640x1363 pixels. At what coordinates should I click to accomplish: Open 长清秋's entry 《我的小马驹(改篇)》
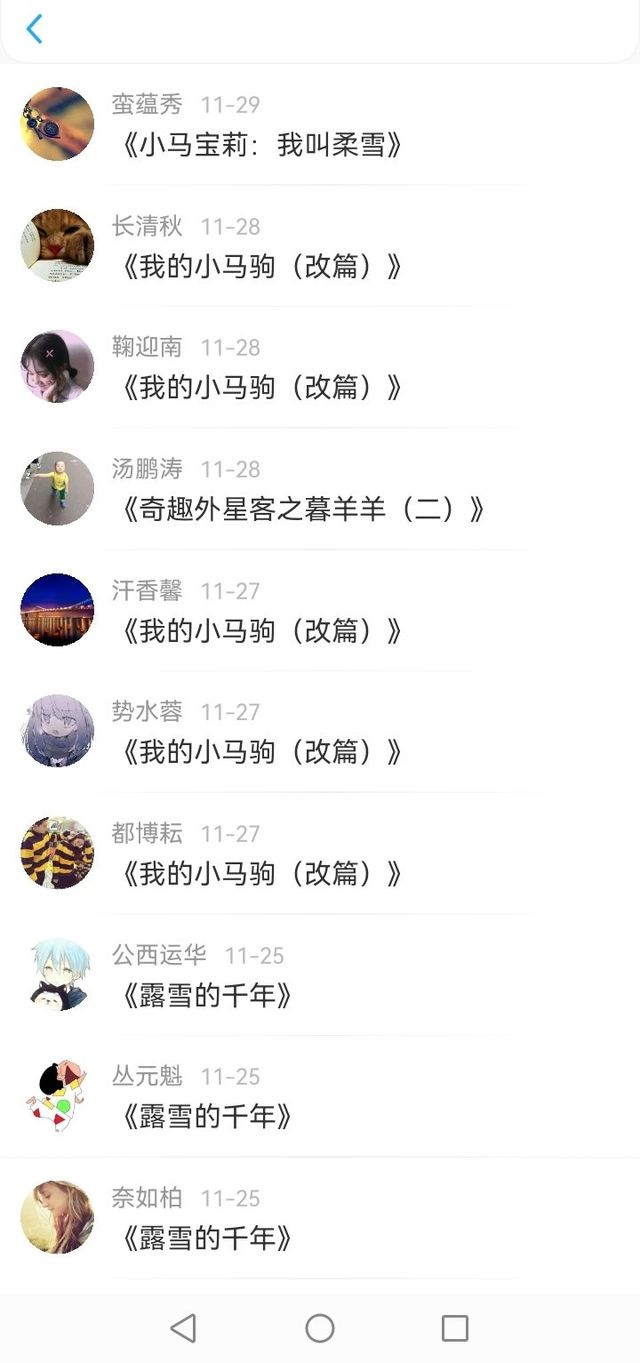coord(262,267)
